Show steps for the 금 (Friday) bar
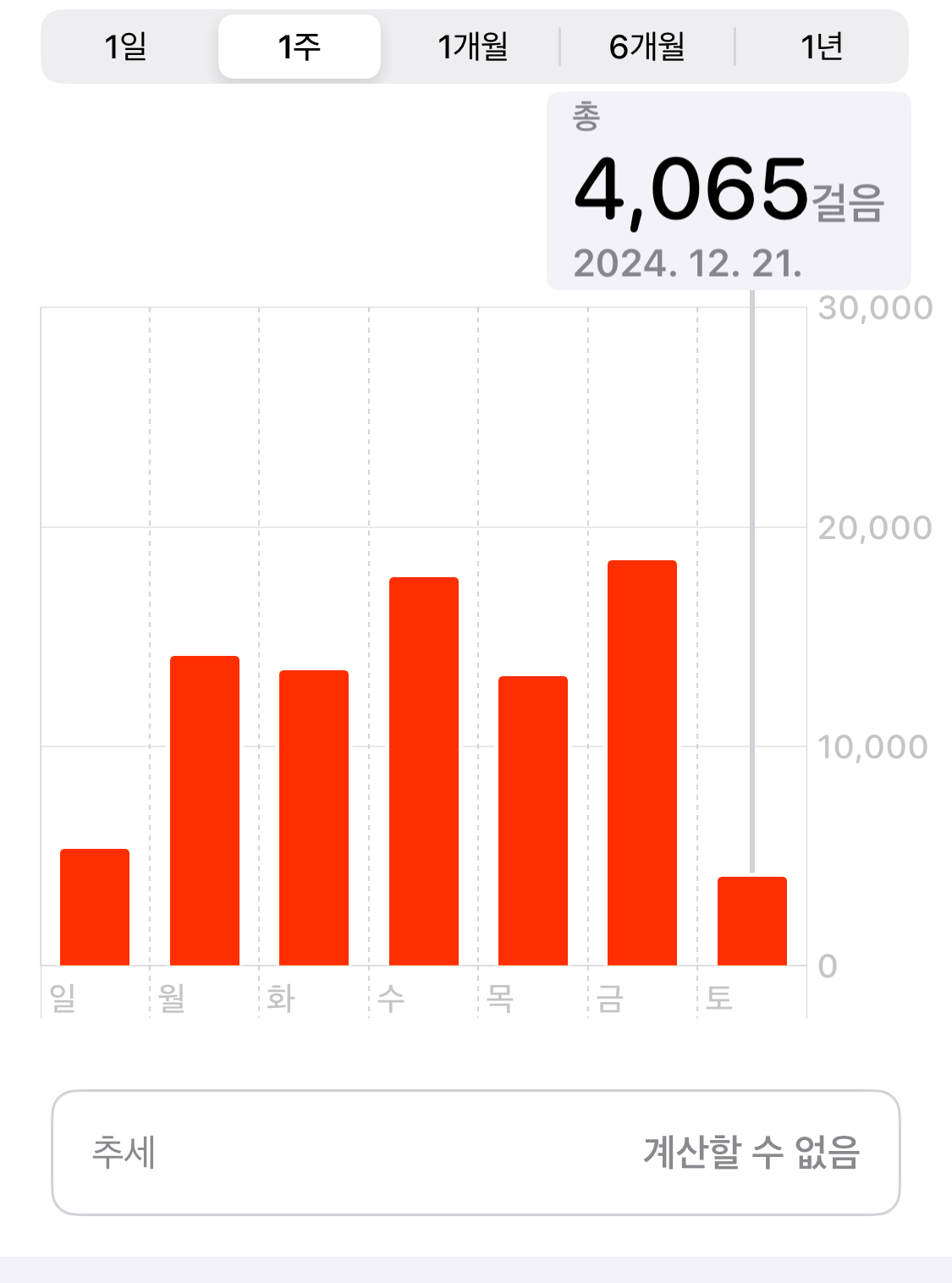The height and width of the screenshot is (1283, 952). 642,763
